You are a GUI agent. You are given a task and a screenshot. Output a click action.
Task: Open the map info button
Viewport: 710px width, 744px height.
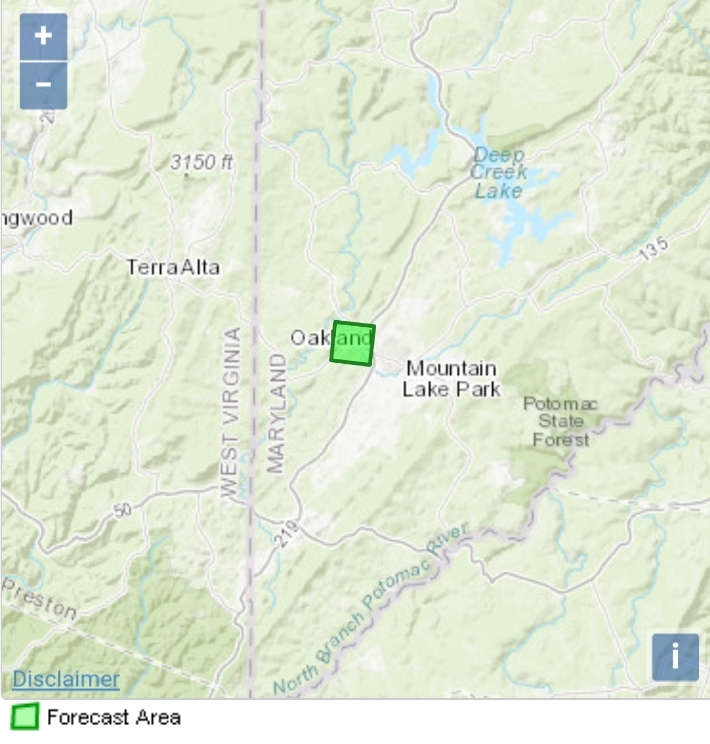pos(675,657)
